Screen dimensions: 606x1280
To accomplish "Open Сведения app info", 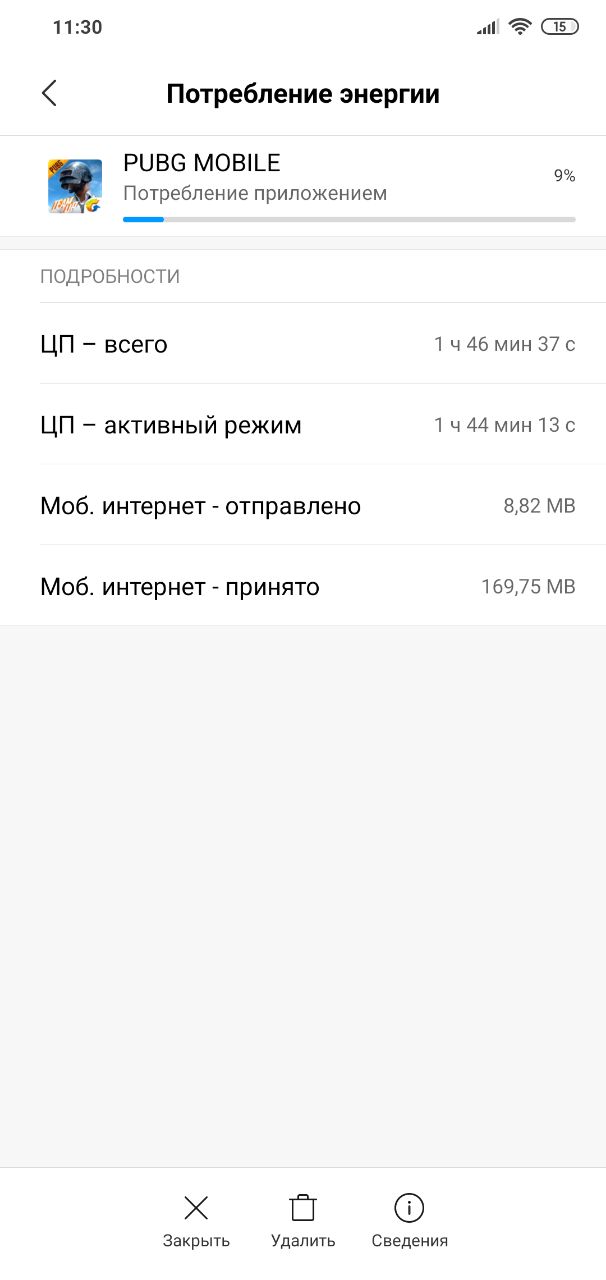I will point(409,1221).
